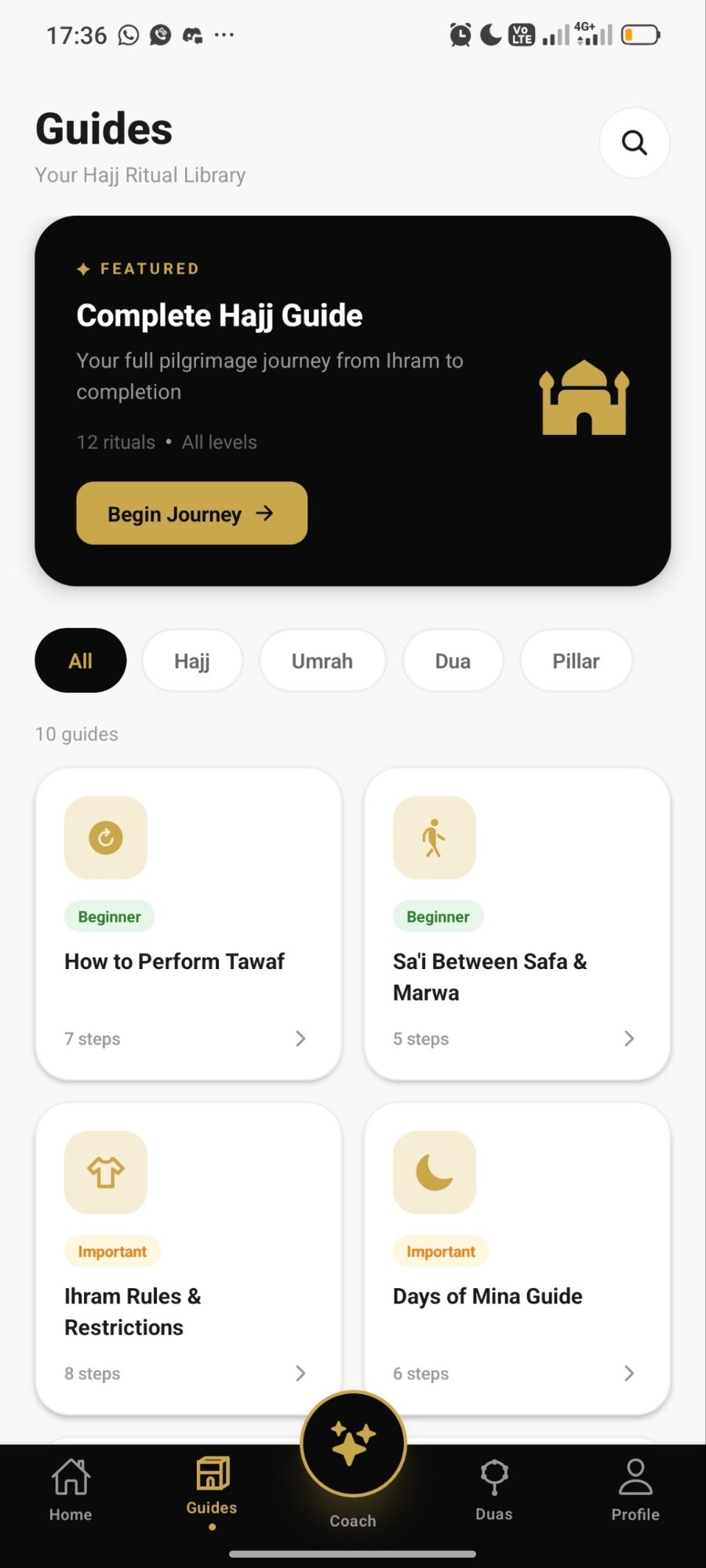Screen dimensions: 706x1568
Task: Tap the Ihram clothing icon
Action: click(x=106, y=1171)
